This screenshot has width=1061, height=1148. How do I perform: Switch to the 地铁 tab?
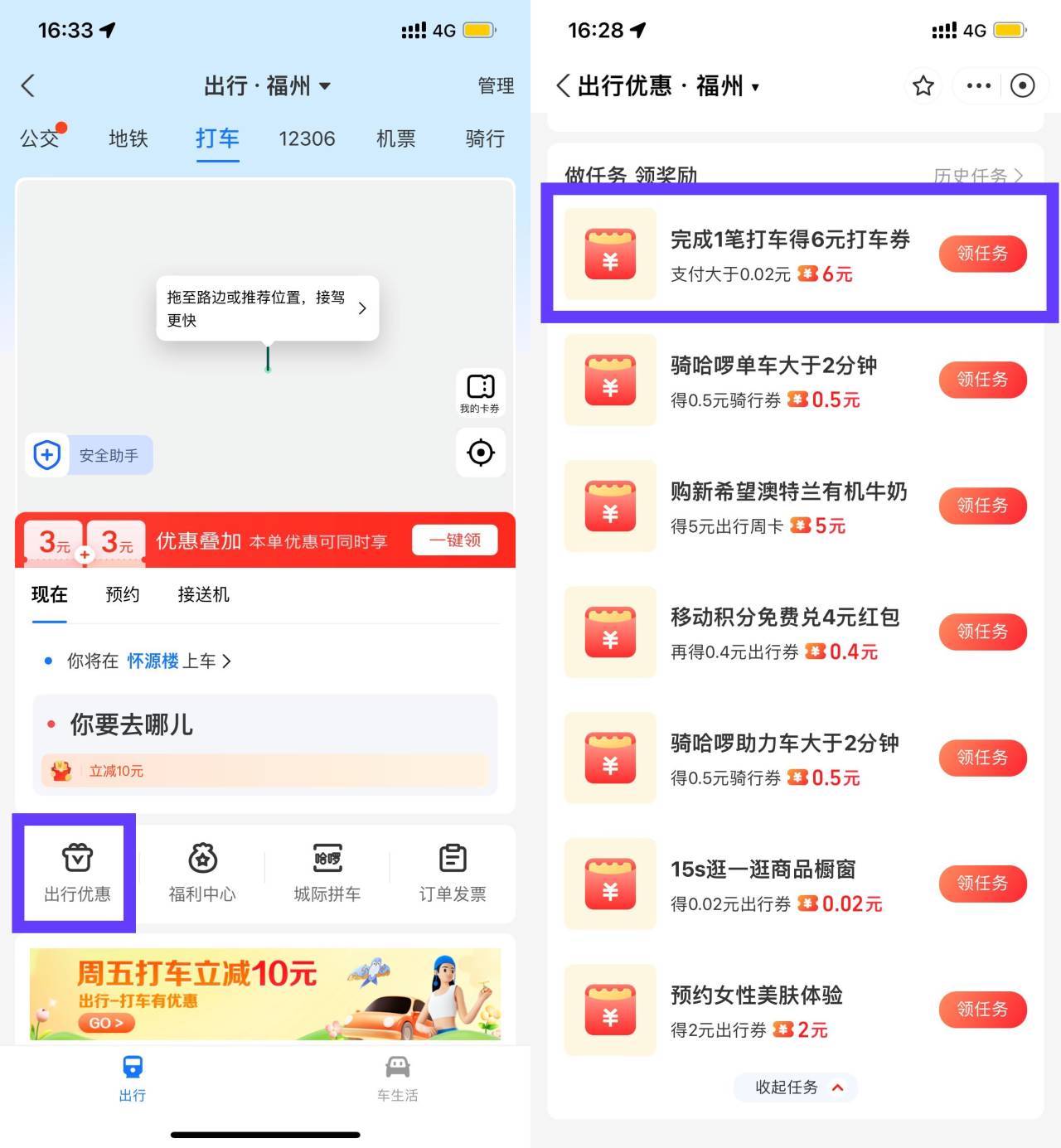[128, 138]
